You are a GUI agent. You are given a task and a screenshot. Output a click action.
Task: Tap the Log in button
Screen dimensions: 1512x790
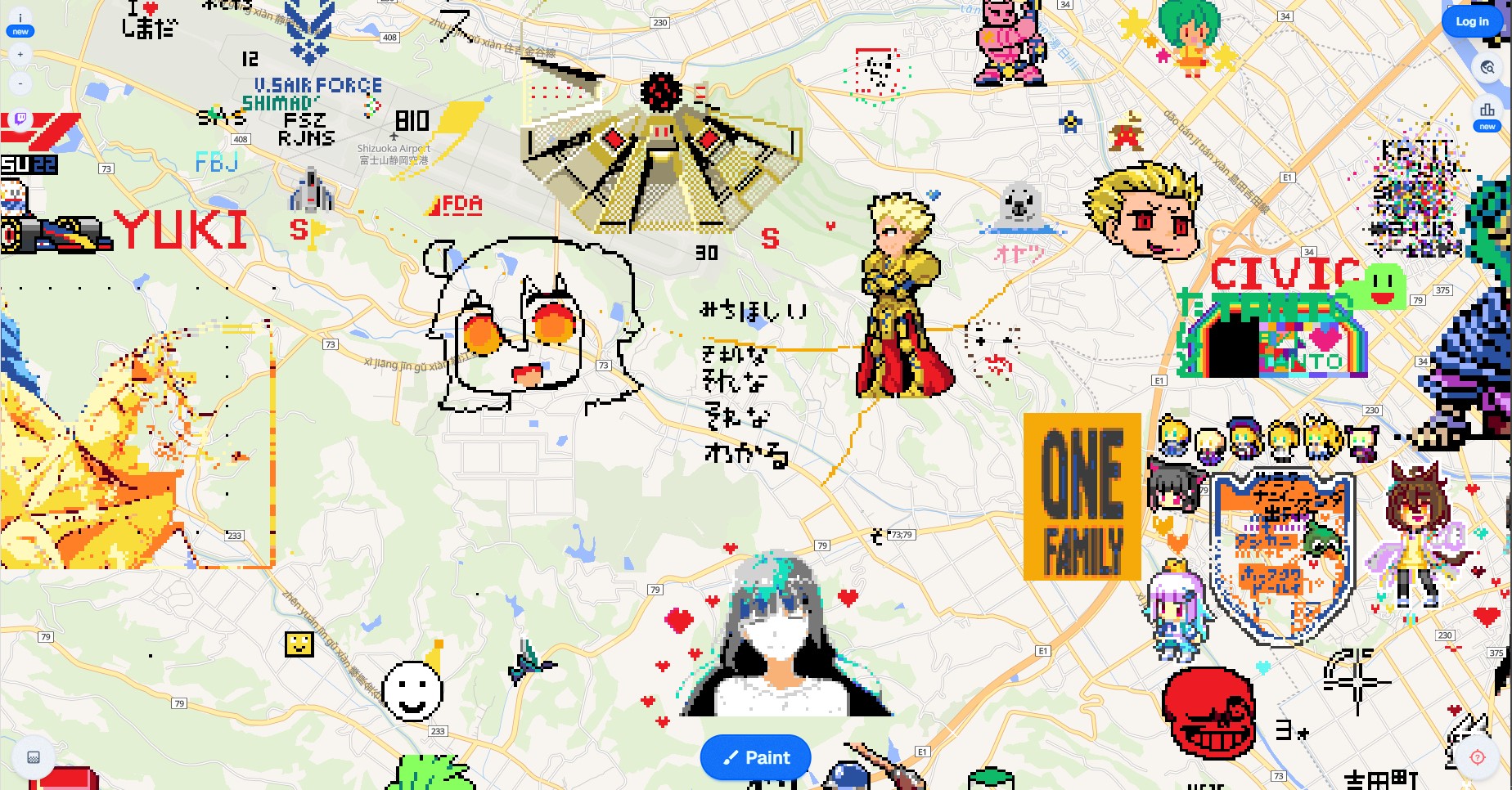pos(1471,22)
